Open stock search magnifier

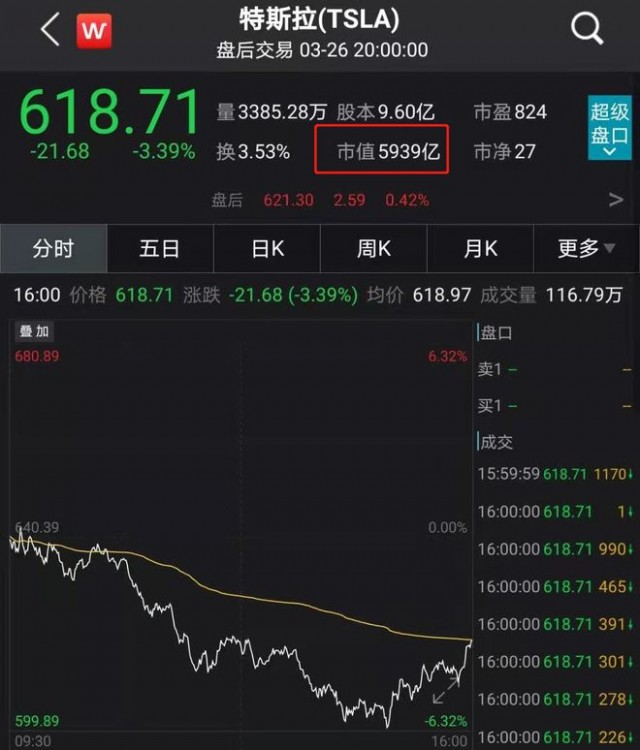587,29
